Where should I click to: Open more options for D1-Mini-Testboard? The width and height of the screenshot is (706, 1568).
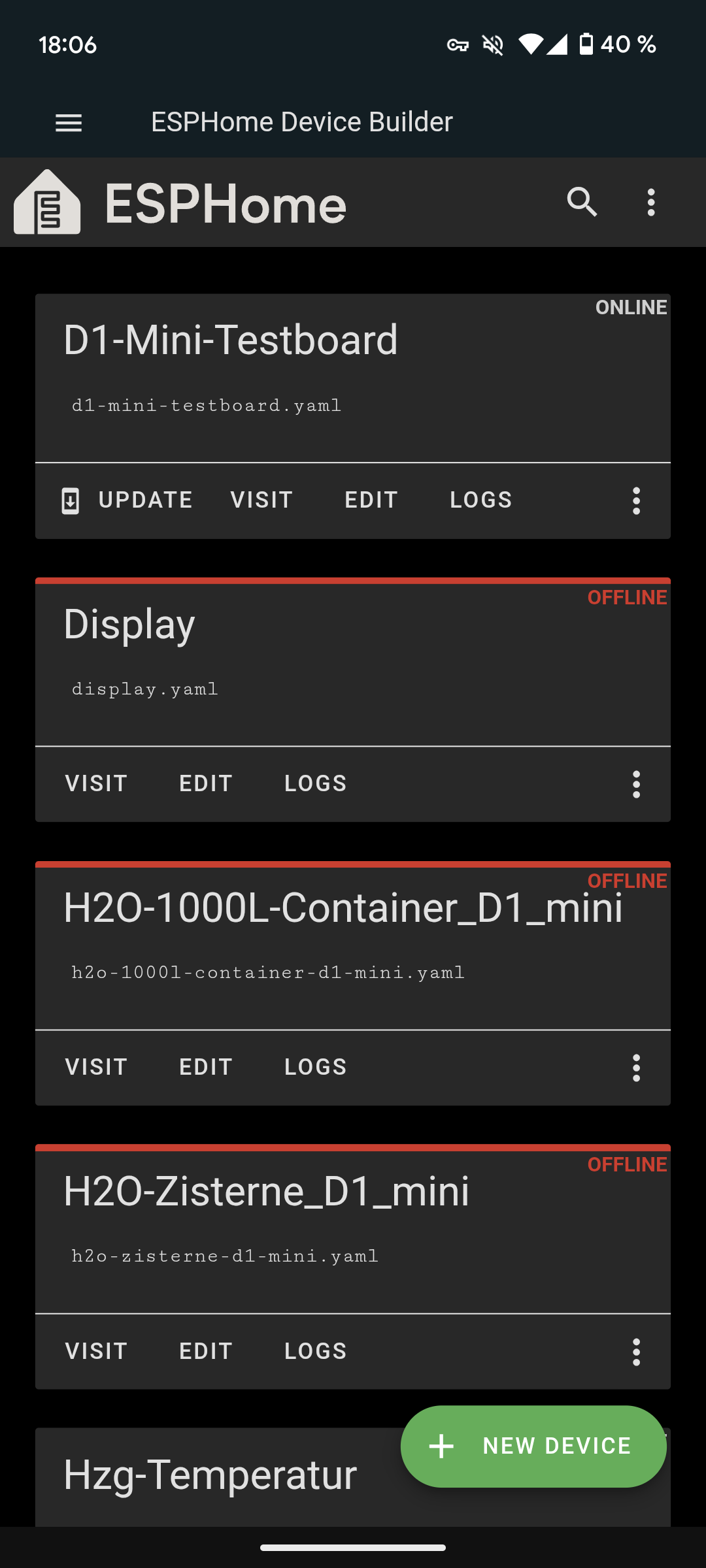click(636, 501)
